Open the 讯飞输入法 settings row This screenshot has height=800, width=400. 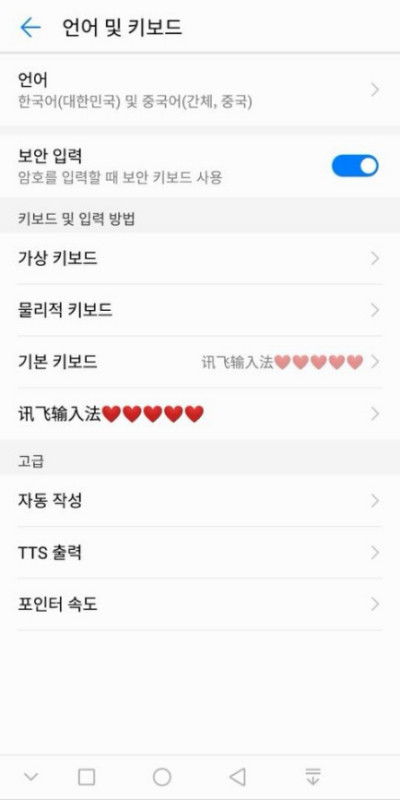200,414
